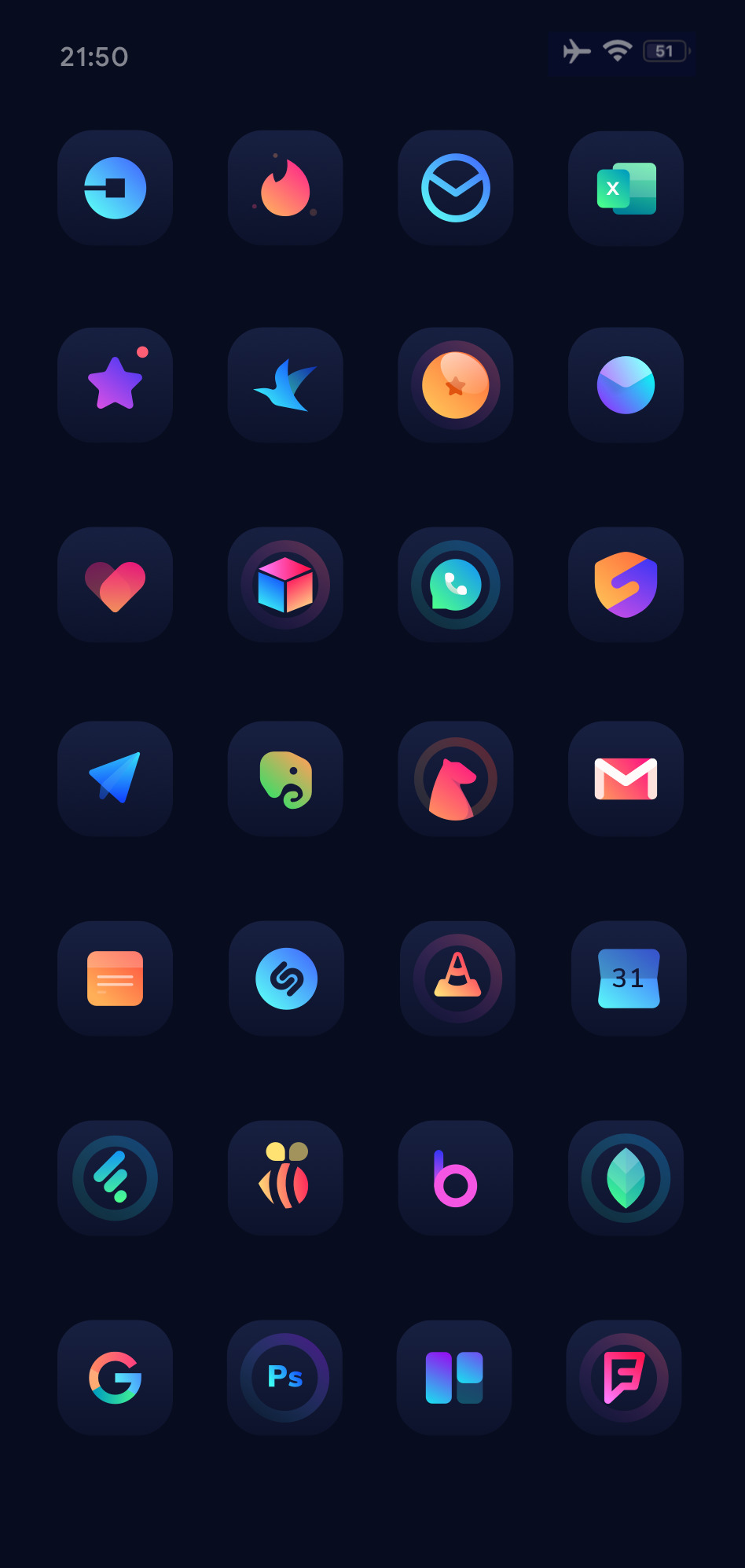Open the Microsoft Excel app
Screen dimensions: 745x1568
626,189
